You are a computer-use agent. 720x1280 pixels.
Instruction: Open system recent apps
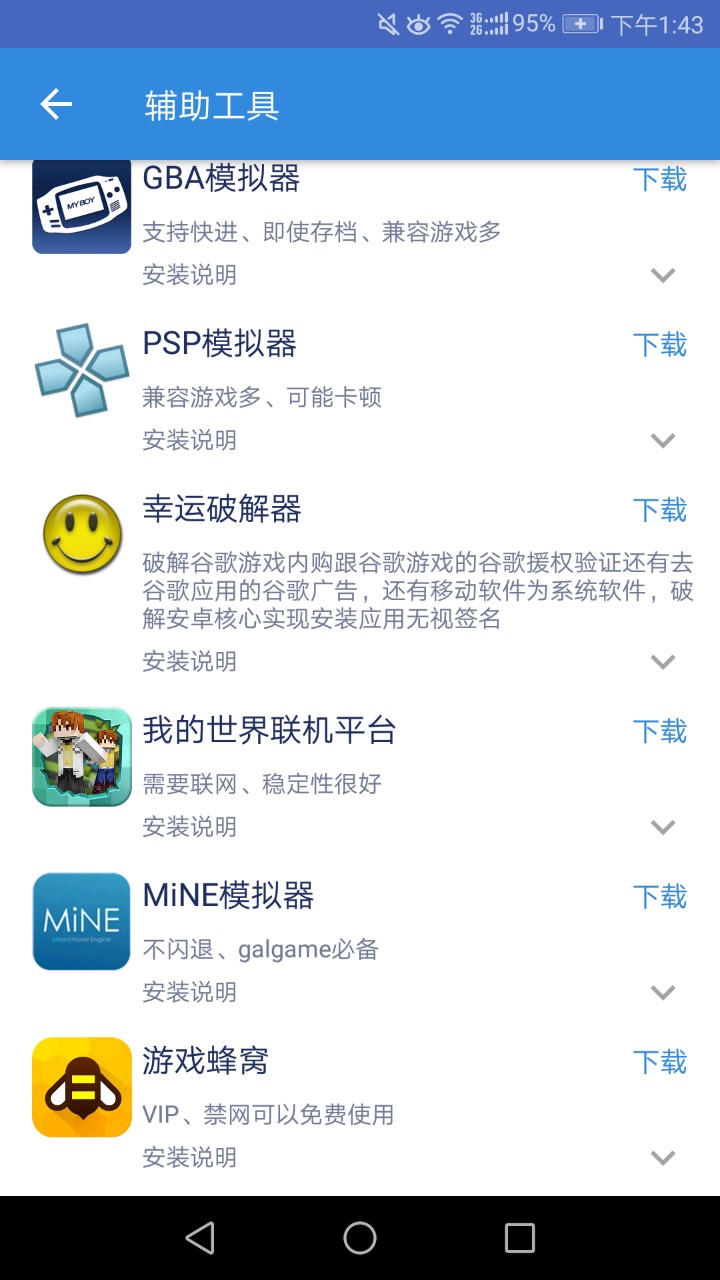(x=520, y=1238)
